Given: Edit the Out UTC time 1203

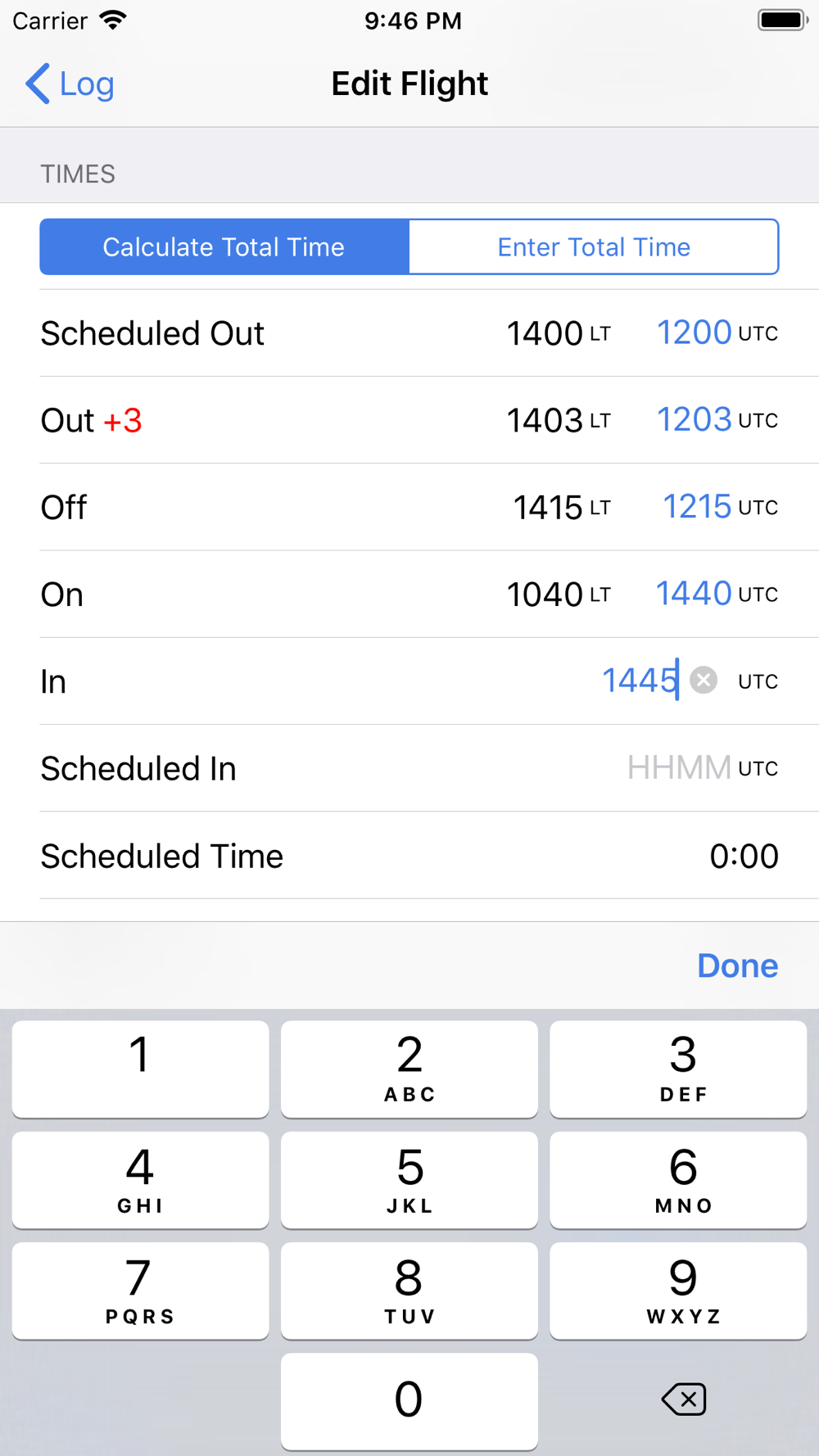Looking at the screenshot, I should point(694,420).
